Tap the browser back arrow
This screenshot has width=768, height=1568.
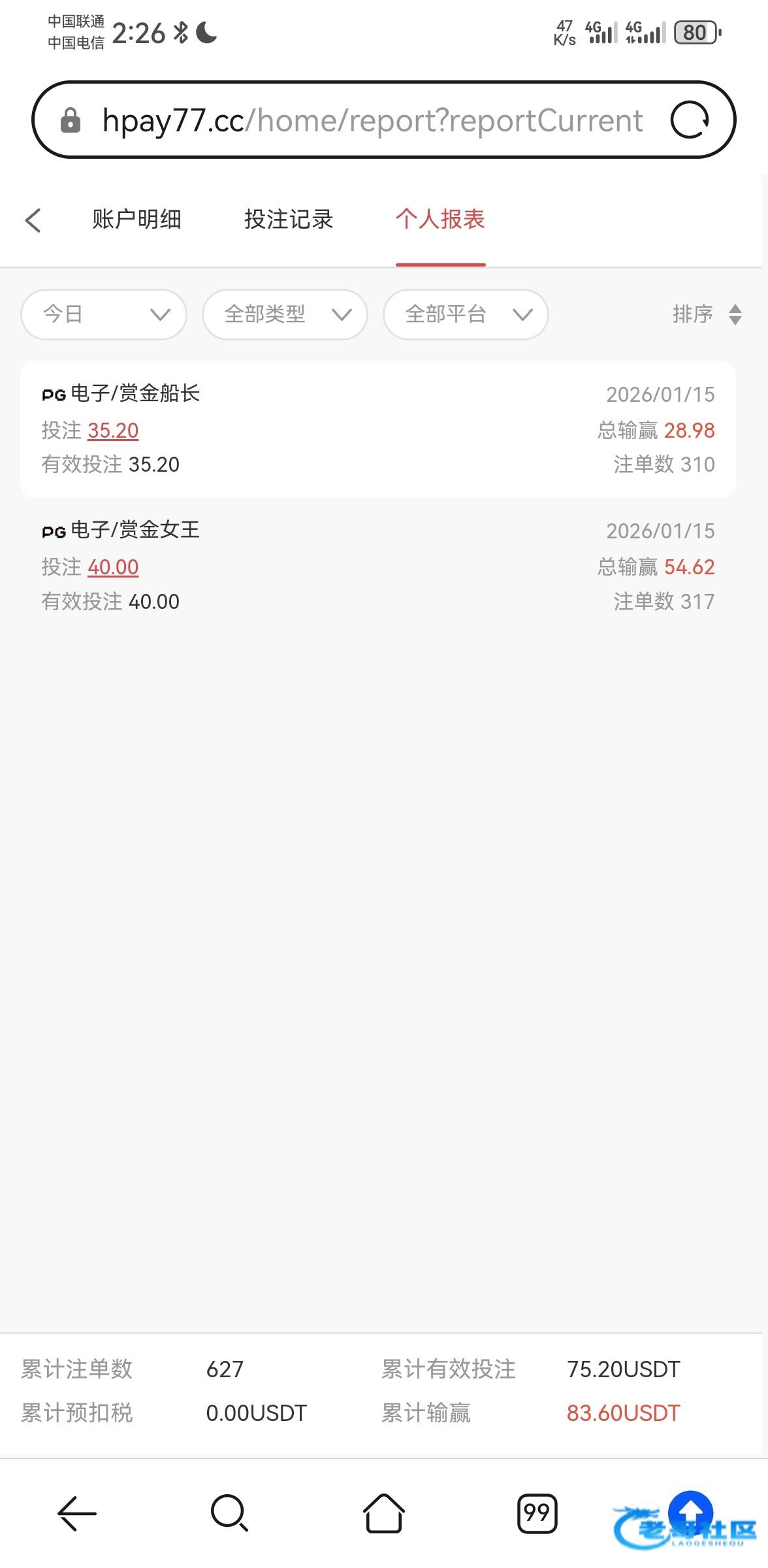(x=77, y=1513)
